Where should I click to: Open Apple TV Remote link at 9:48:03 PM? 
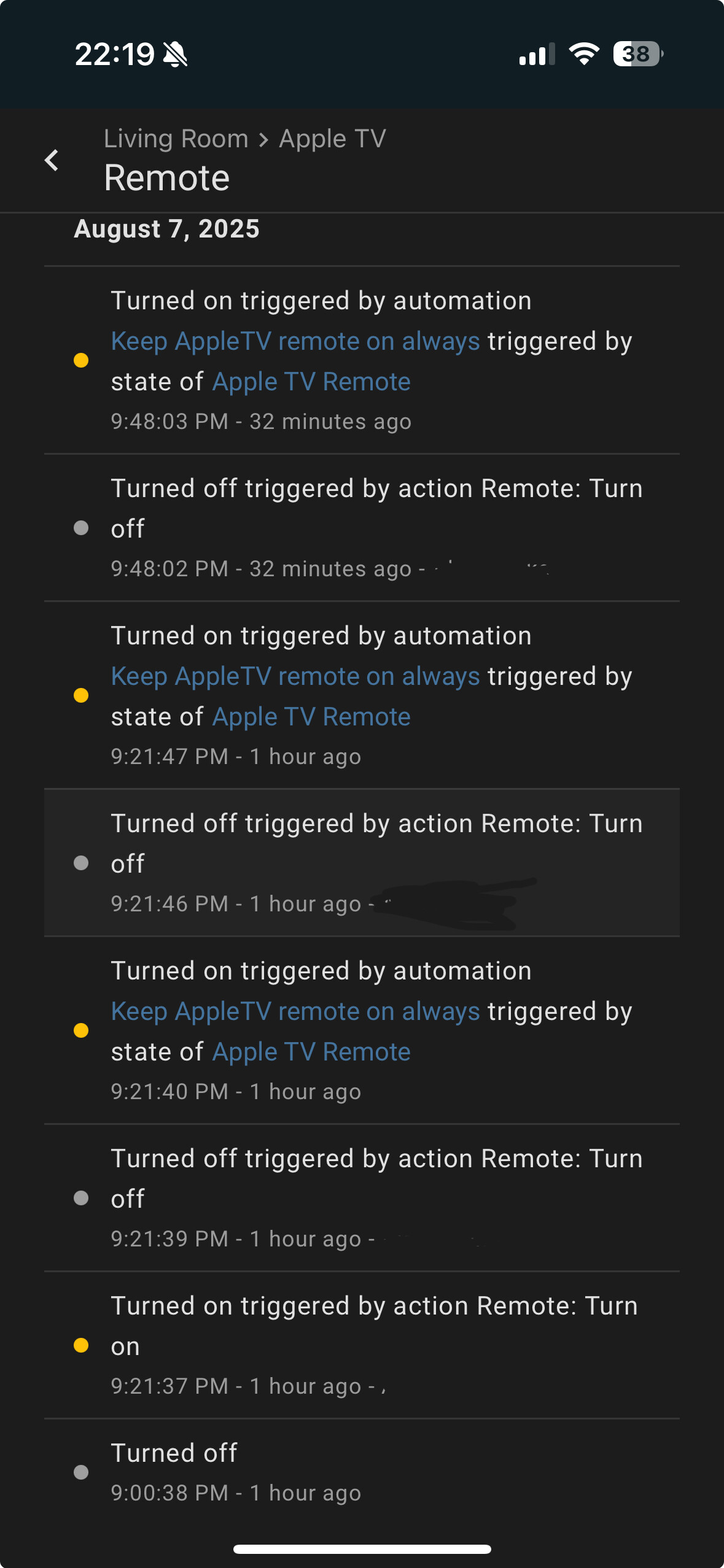click(x=311, y=382)
